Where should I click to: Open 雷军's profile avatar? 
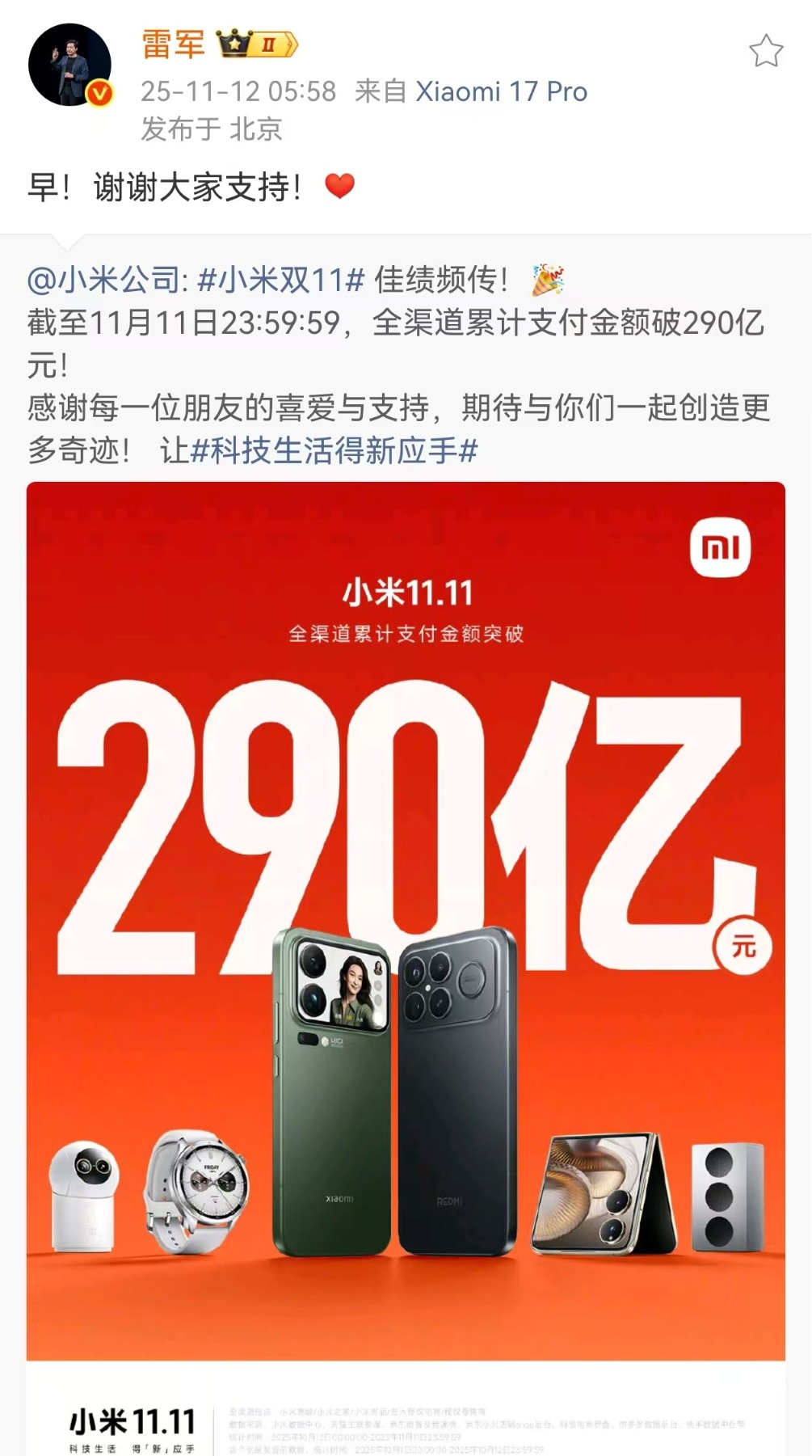tap(69, 65)
